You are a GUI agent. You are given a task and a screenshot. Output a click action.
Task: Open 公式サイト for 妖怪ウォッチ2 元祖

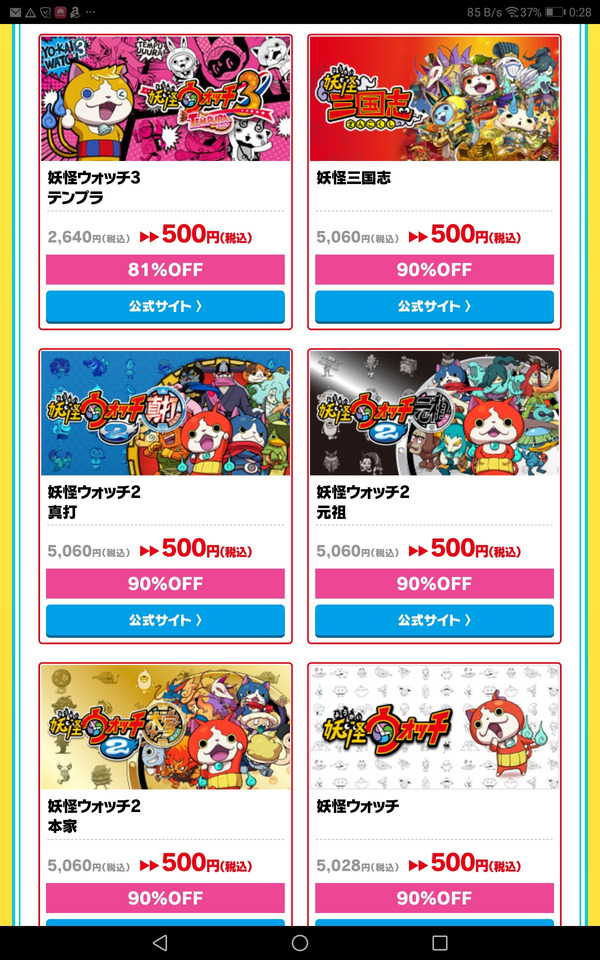[x=434, y=620]
